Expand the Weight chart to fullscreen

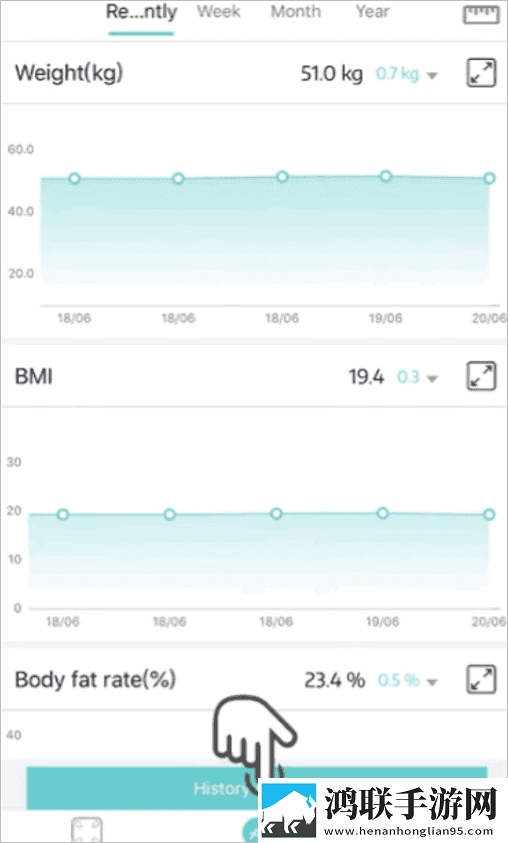pyautogui.click(x=481, y=73)
